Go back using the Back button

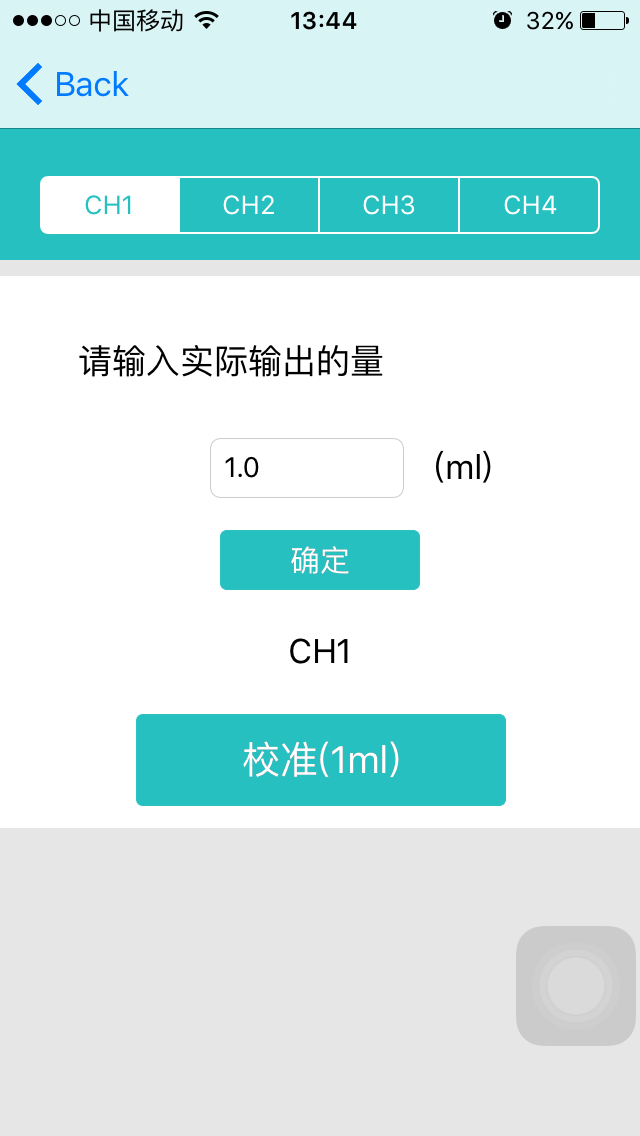(74, 85)
